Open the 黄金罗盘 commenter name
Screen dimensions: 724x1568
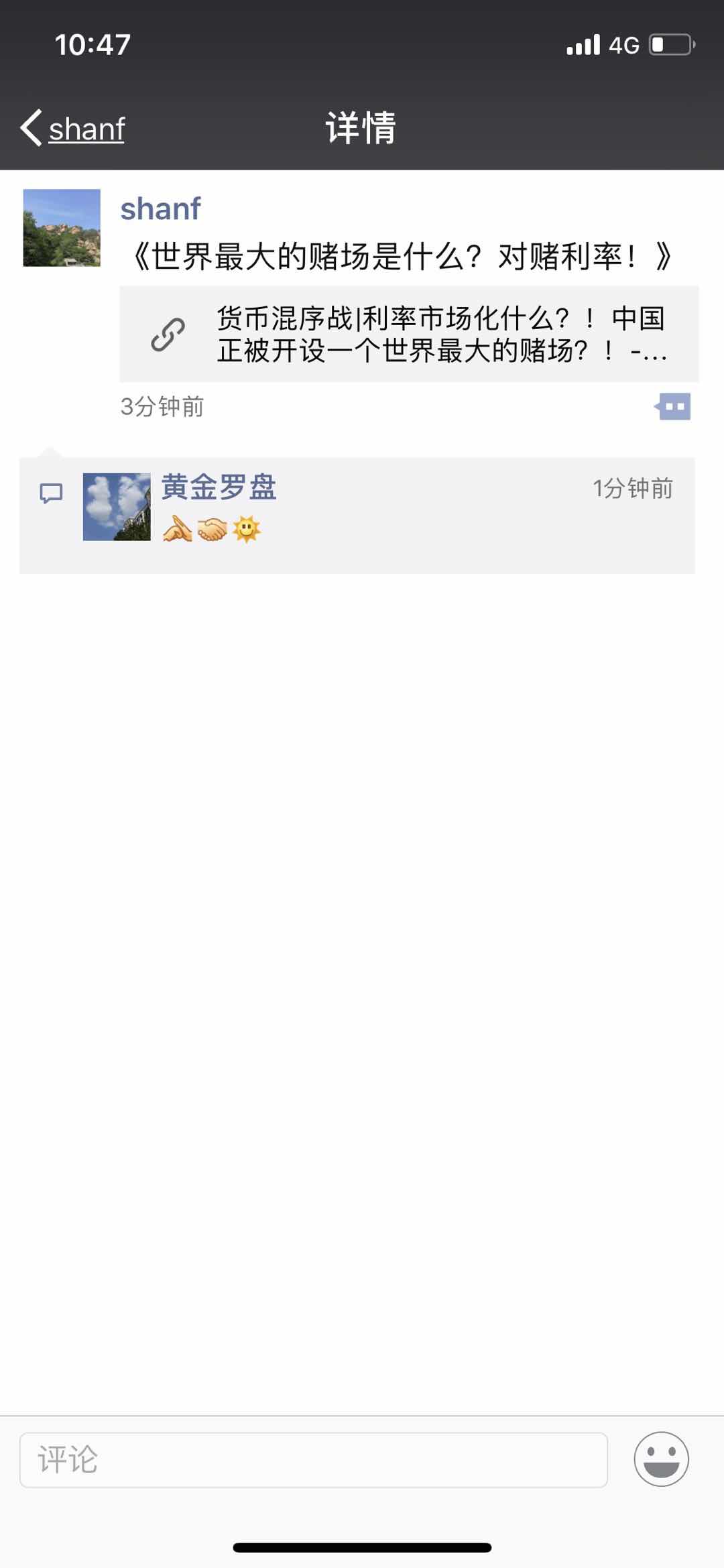219,487
